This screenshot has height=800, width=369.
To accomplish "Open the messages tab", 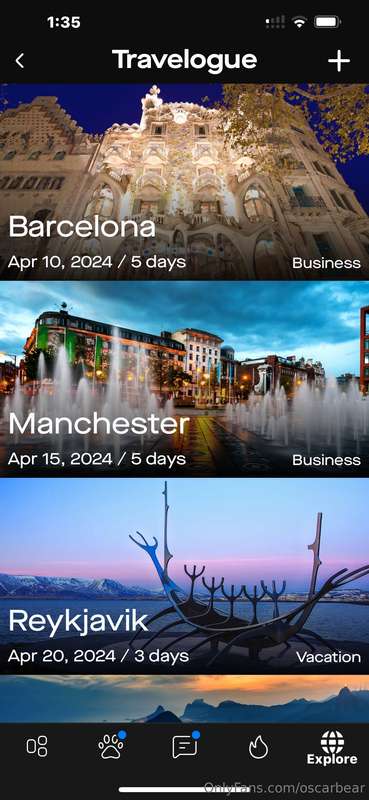I will [x=185, y=746].
